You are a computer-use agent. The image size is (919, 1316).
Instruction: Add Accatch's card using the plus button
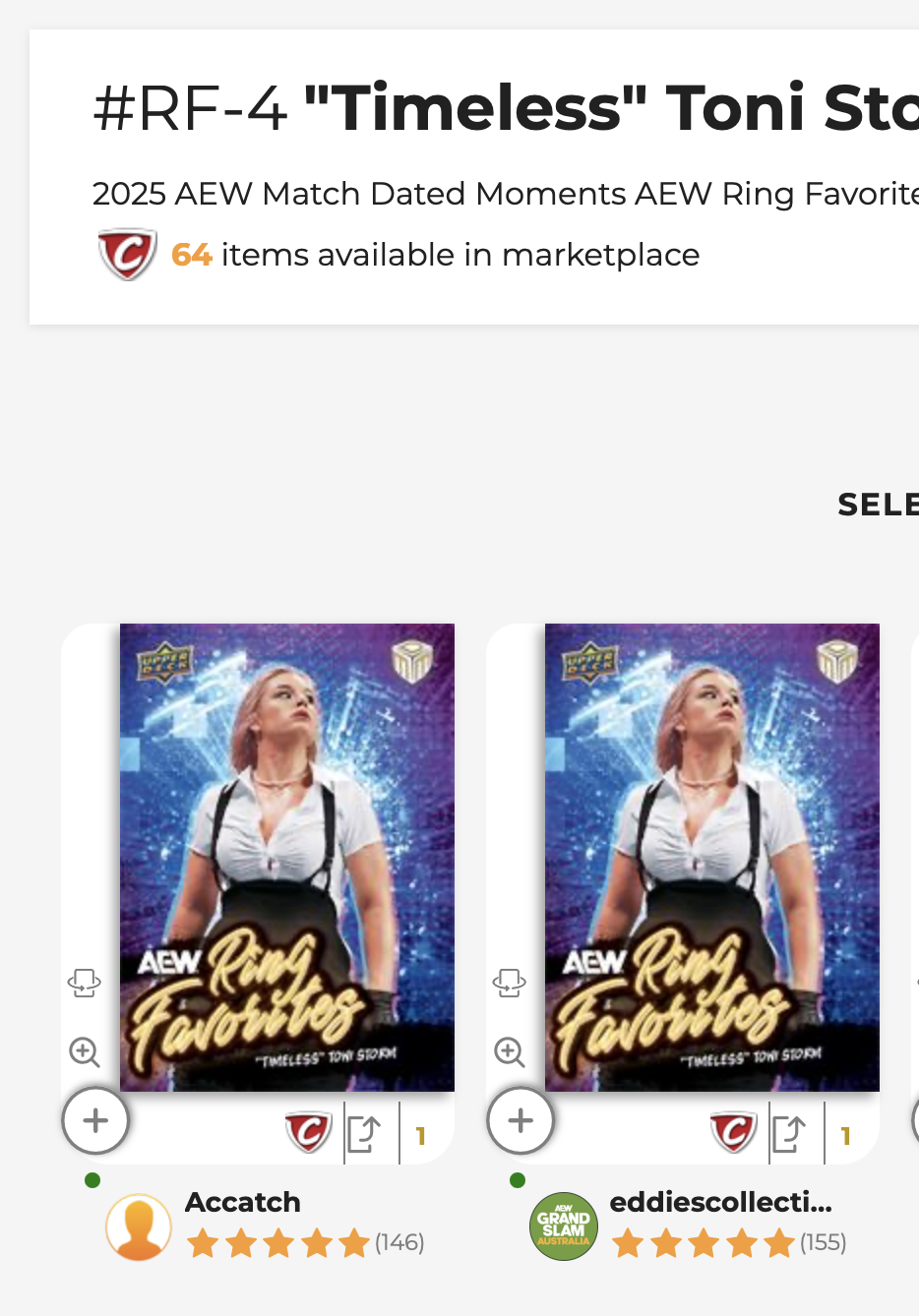pos(95,1120)
